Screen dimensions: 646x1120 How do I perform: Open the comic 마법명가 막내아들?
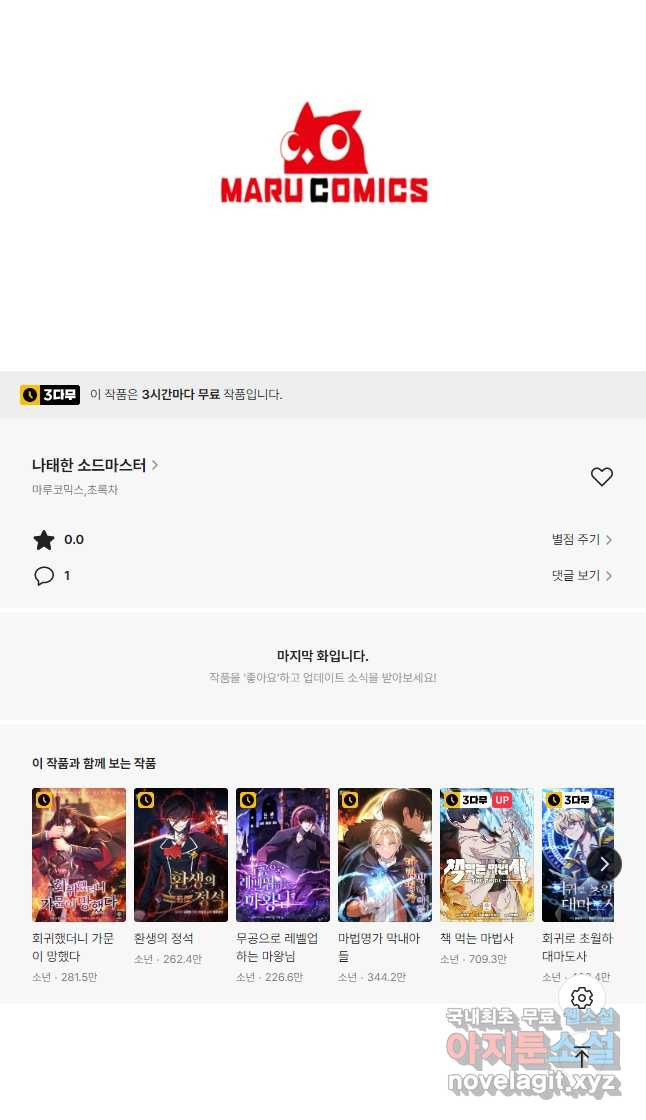tap(385, 855)
